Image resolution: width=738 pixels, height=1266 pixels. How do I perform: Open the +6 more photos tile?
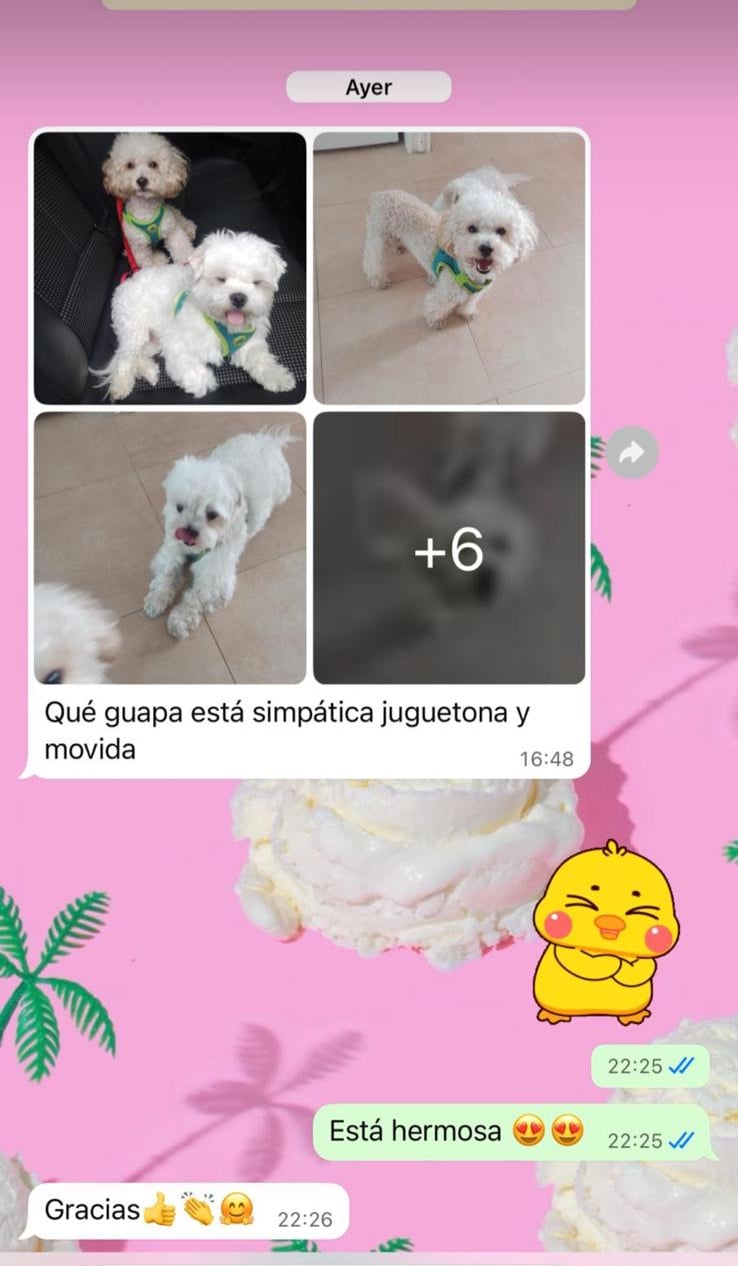(x=449, y=548)
